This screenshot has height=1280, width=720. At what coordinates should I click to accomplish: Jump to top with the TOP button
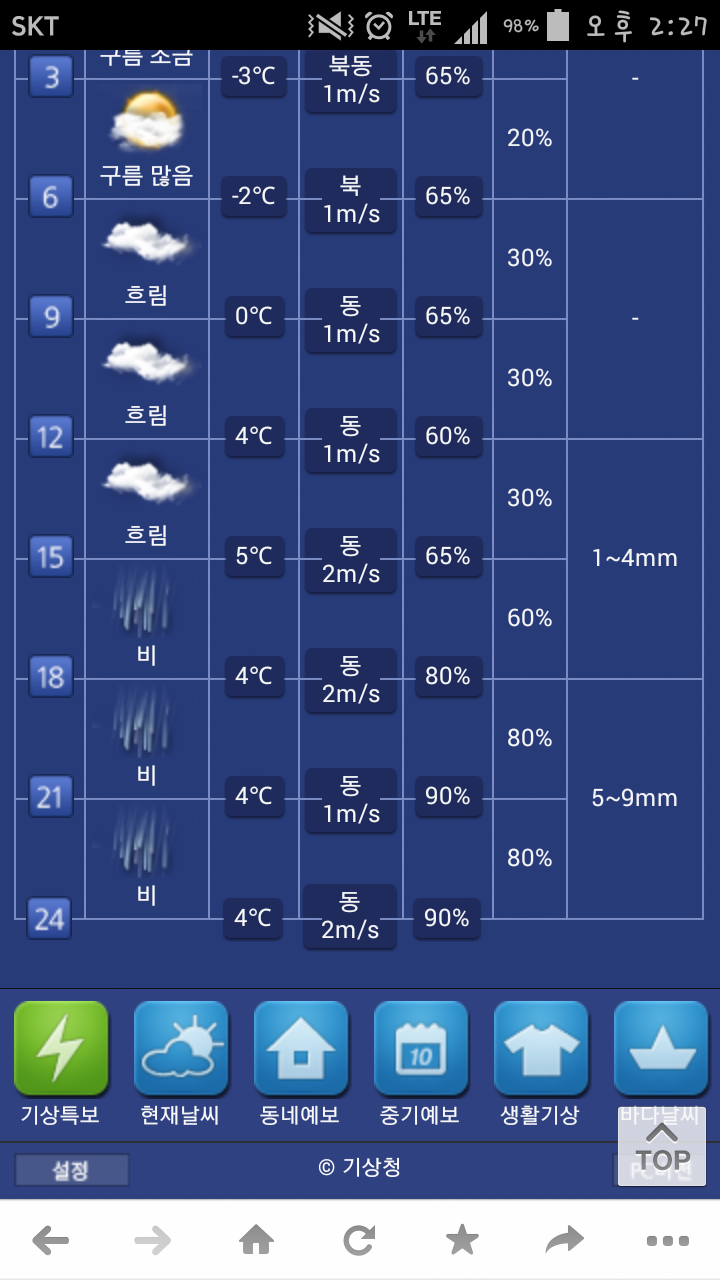click(662, 1147)
